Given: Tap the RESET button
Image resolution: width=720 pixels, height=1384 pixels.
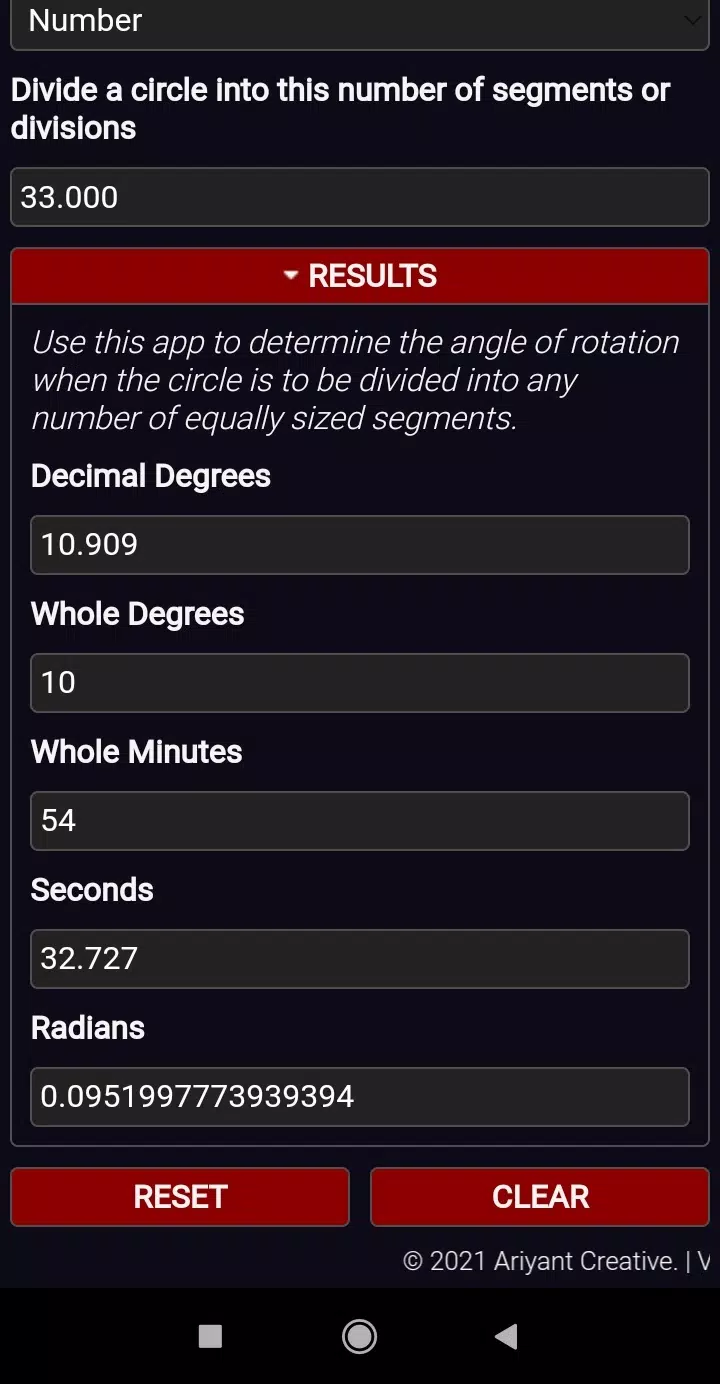Looking at the screenshot, I should pyautogui.click(x=180, y=1197).
